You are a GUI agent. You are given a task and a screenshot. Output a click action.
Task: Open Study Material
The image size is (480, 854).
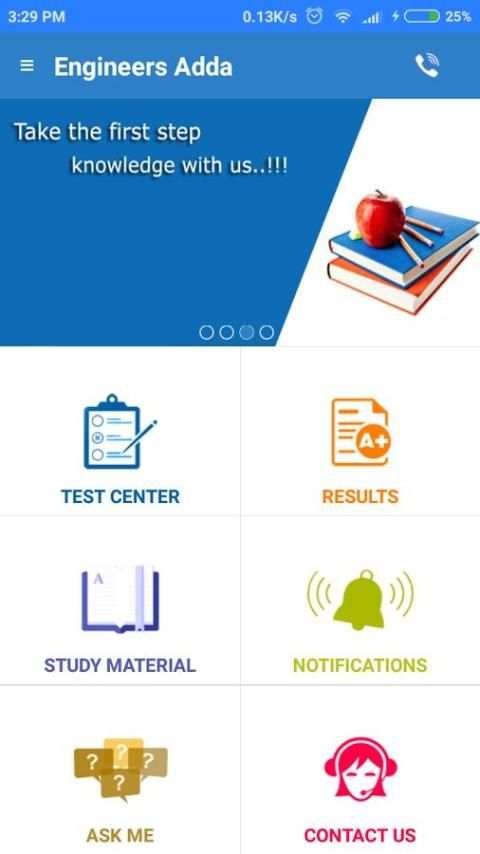(x=120, y=600)
